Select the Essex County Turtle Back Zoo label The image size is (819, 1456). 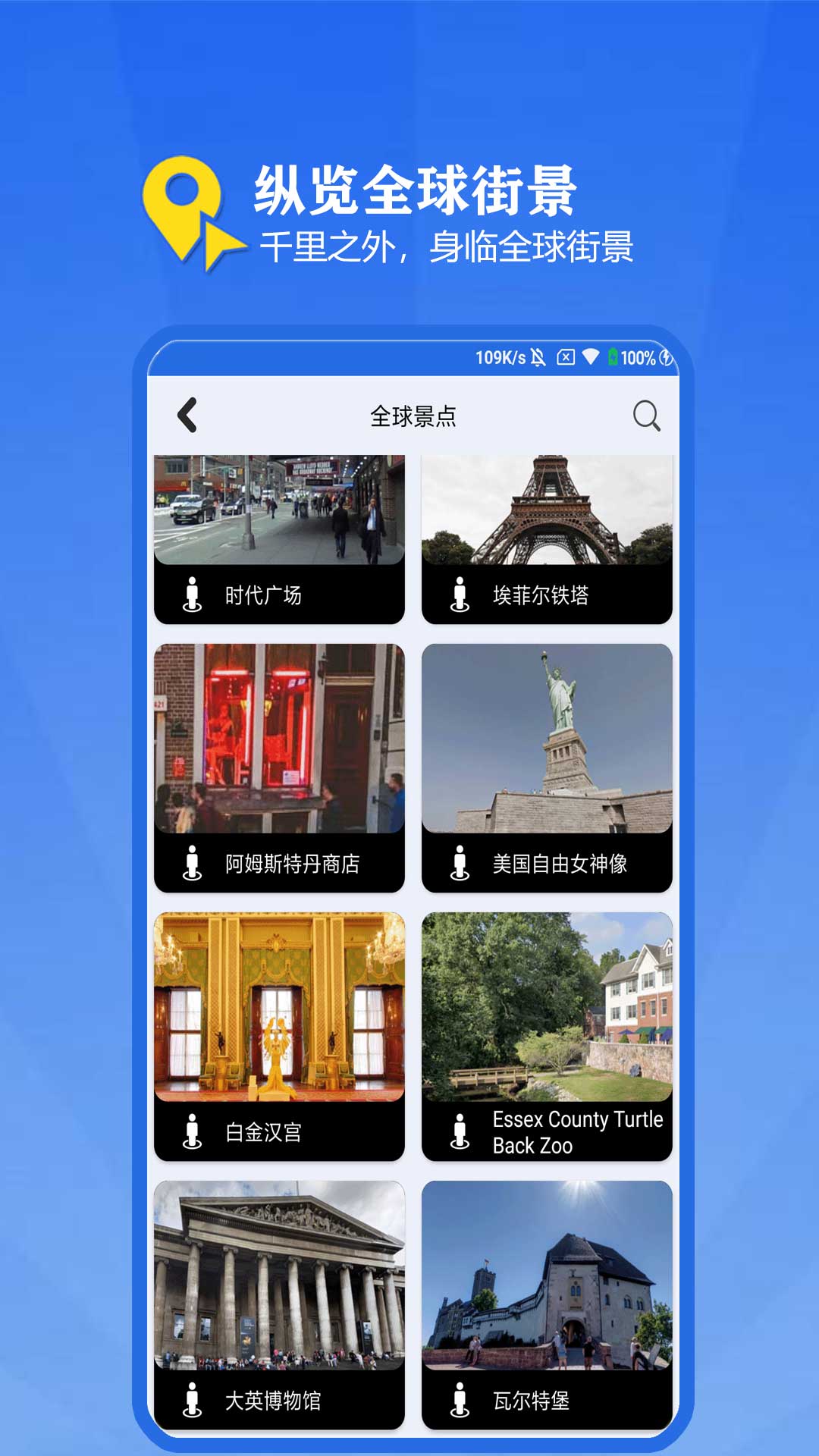(578, 1131)
